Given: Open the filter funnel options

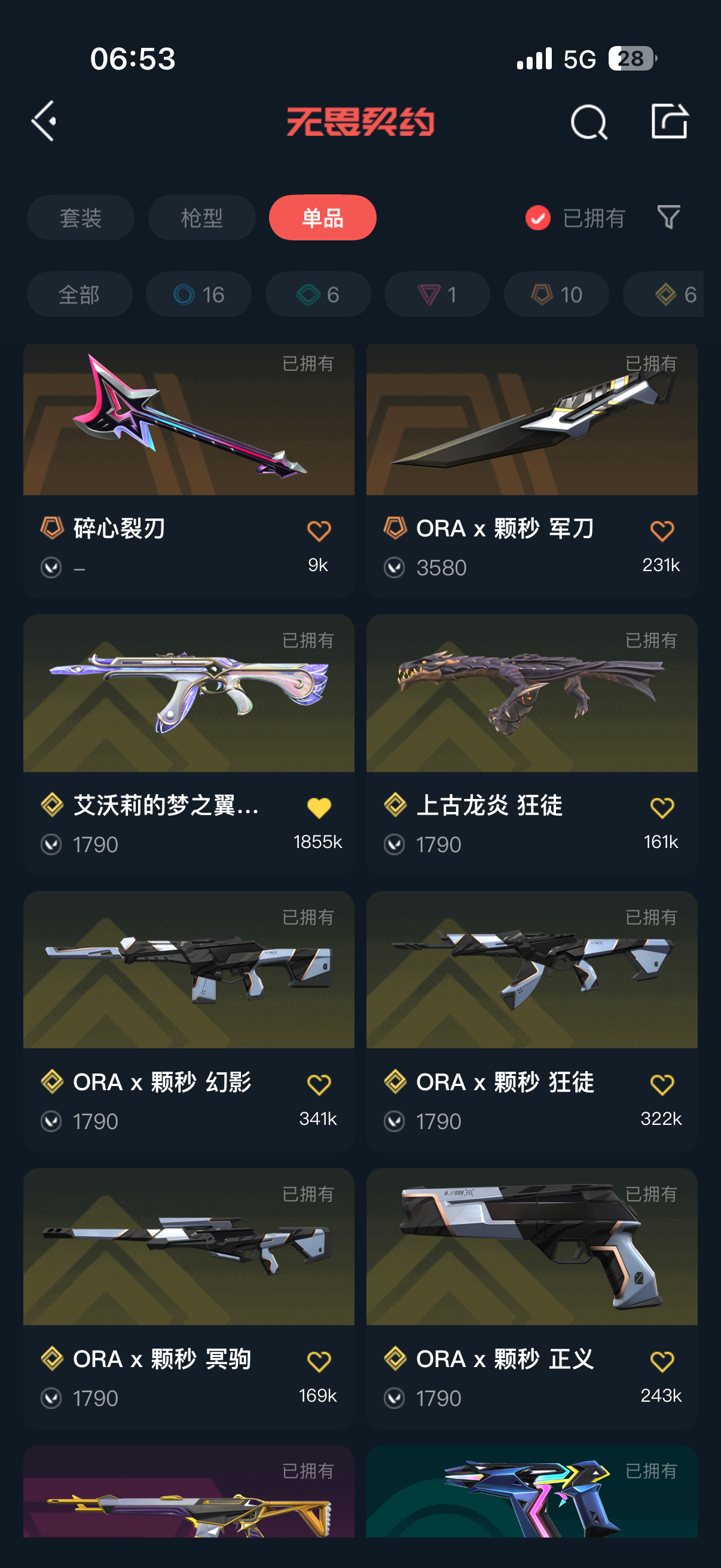Looking at the screenshot, I should click(668, 217).
